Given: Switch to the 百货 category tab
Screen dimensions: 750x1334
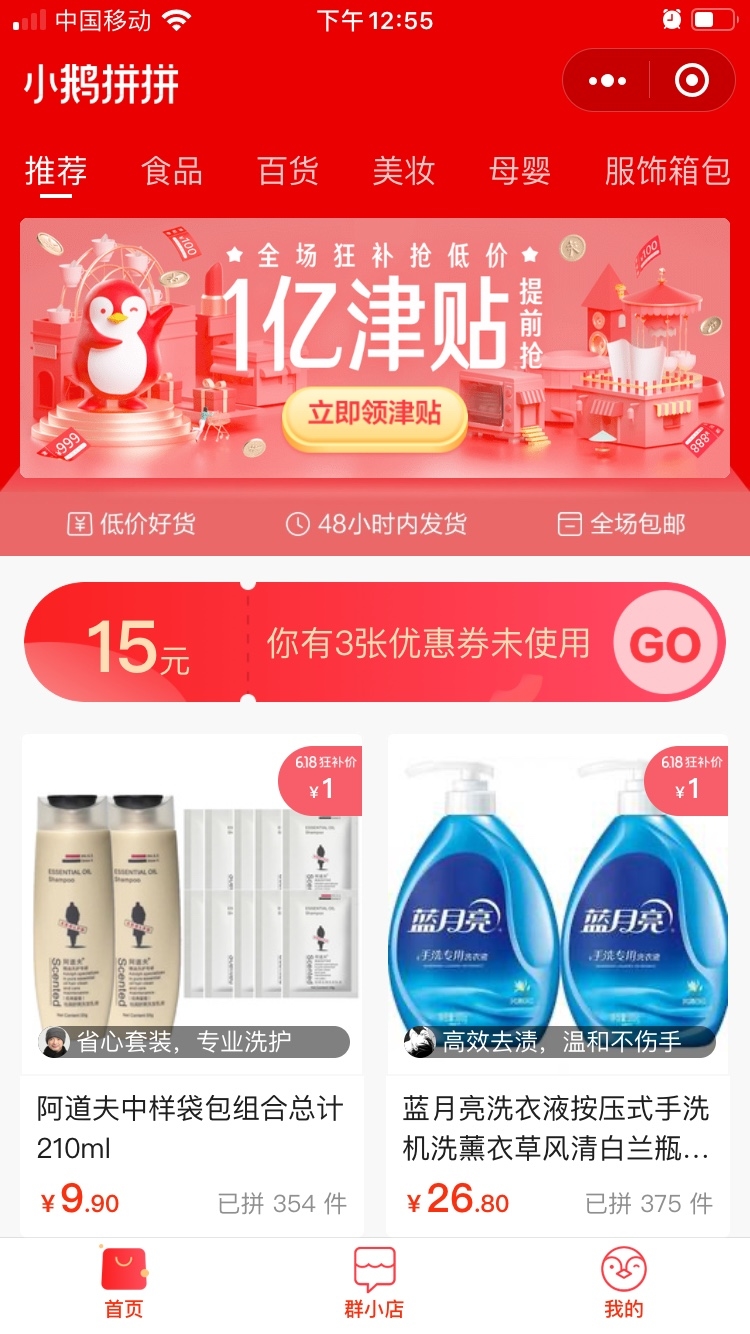Looking at the screenshot, I should pos(288,171).
